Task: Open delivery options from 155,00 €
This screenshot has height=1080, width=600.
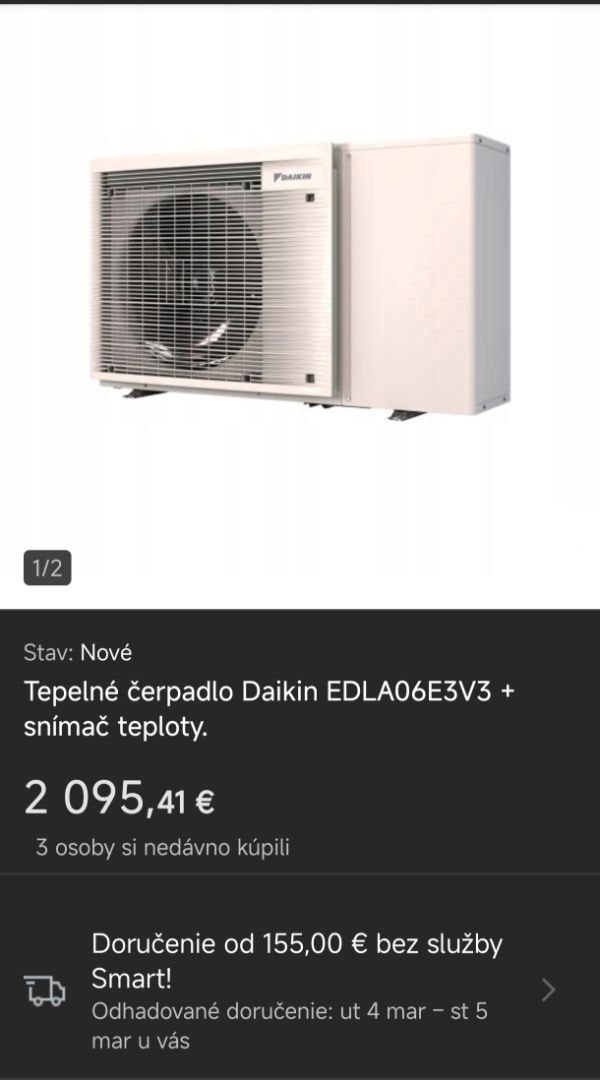Action: (x=300, y=990)
